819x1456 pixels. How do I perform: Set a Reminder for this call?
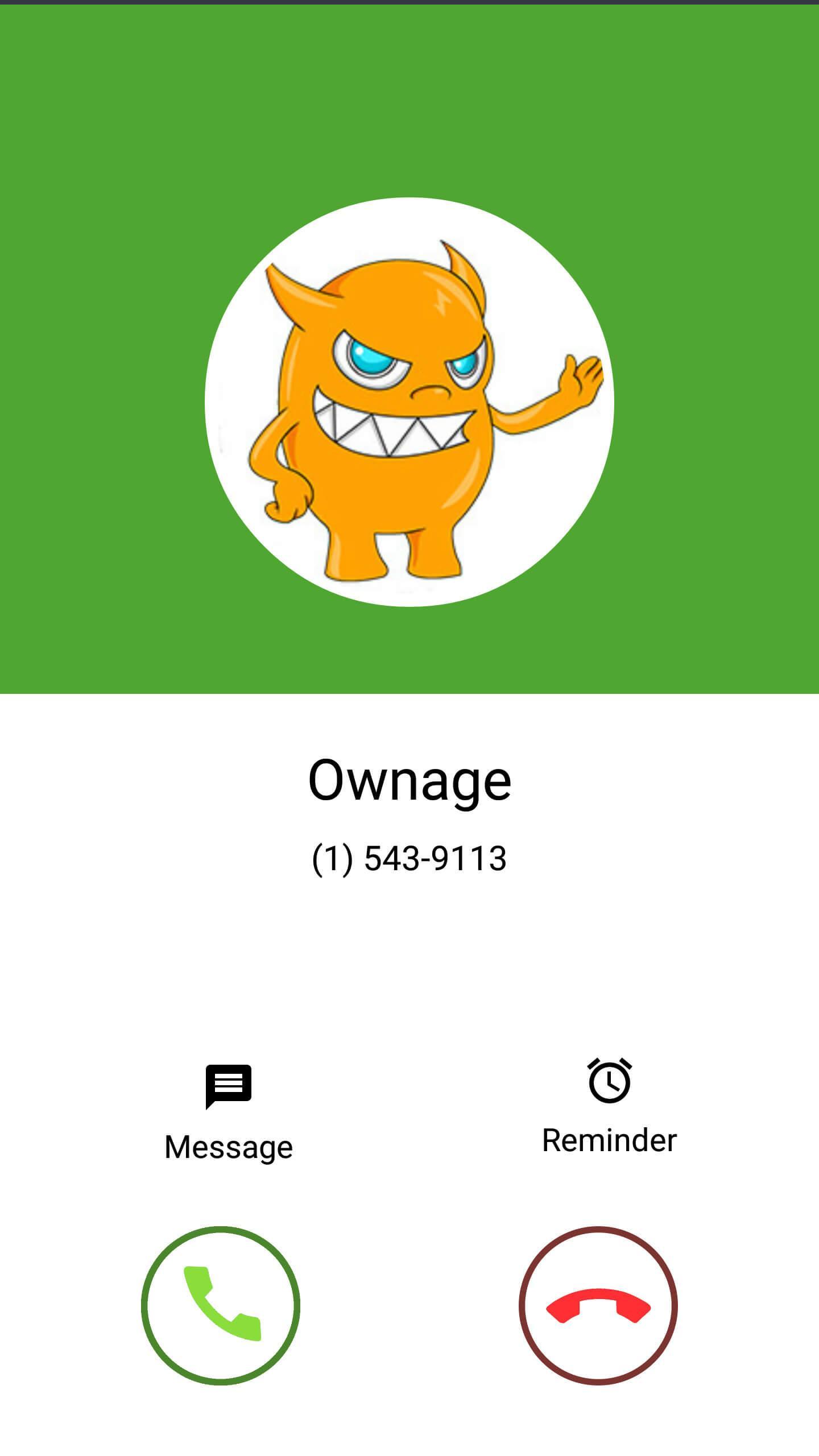pyautogui.click(x=609, y=1106)
